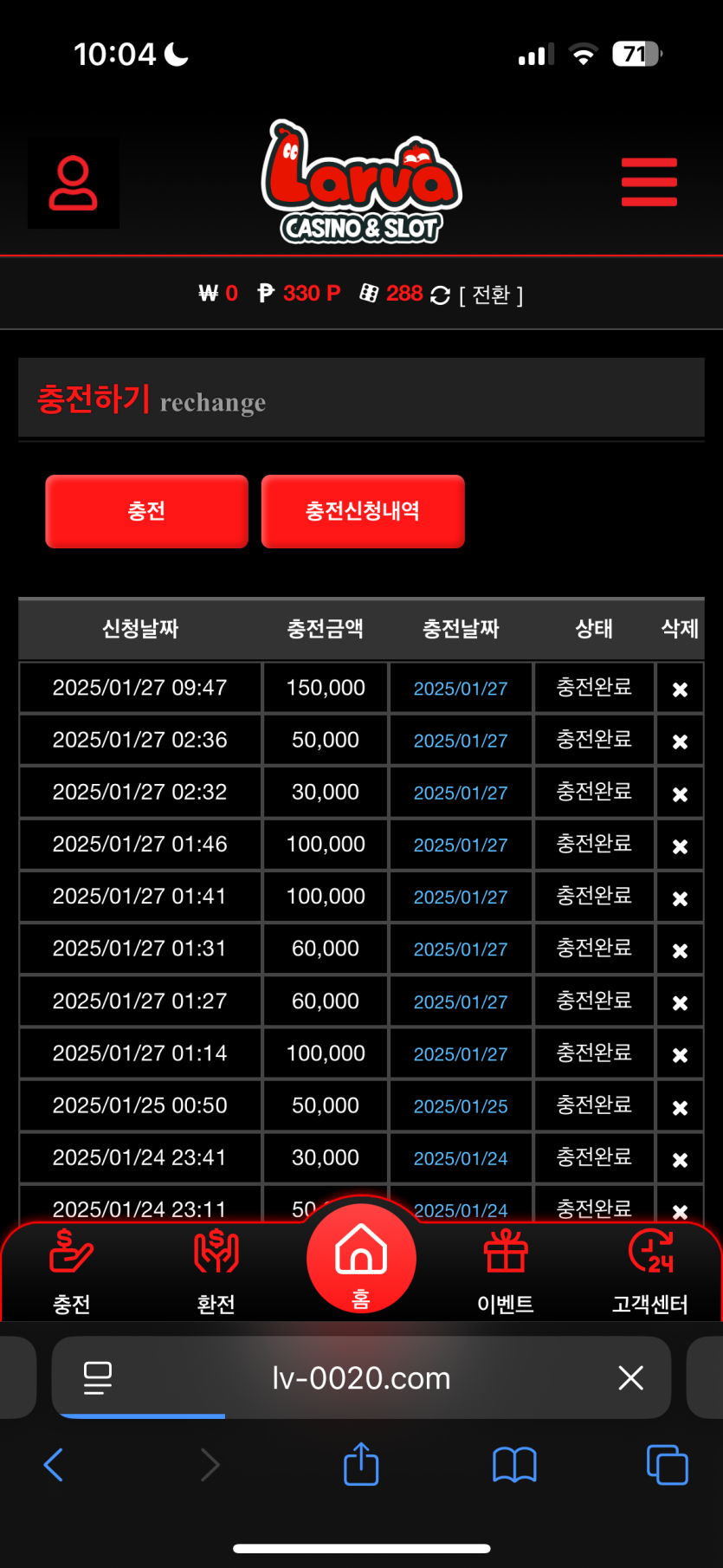Go back with the browser back arrow
This screenshot has width=723, height=1568.
tap(54, 1465)
